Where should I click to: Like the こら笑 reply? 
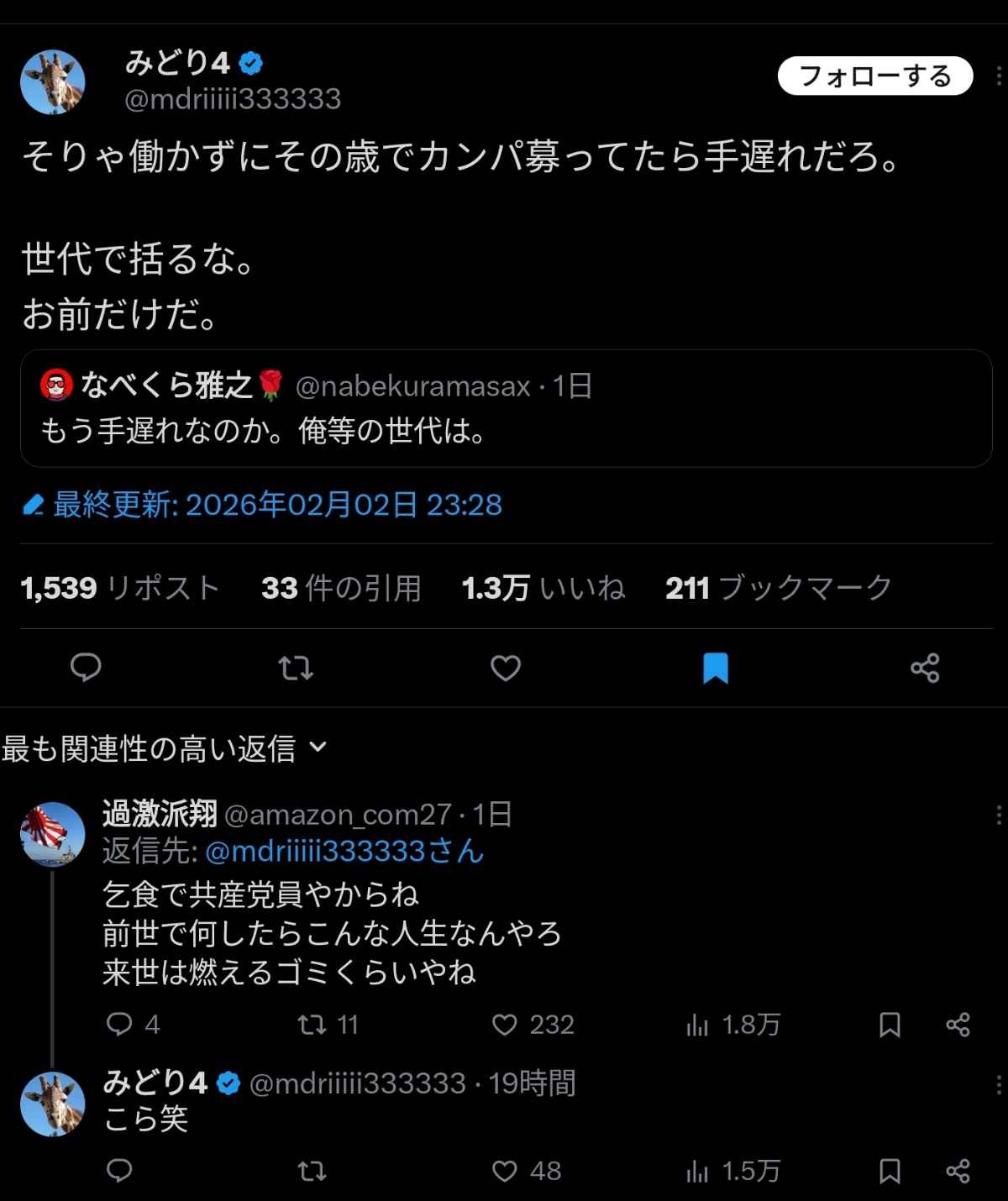[505, 1171]
